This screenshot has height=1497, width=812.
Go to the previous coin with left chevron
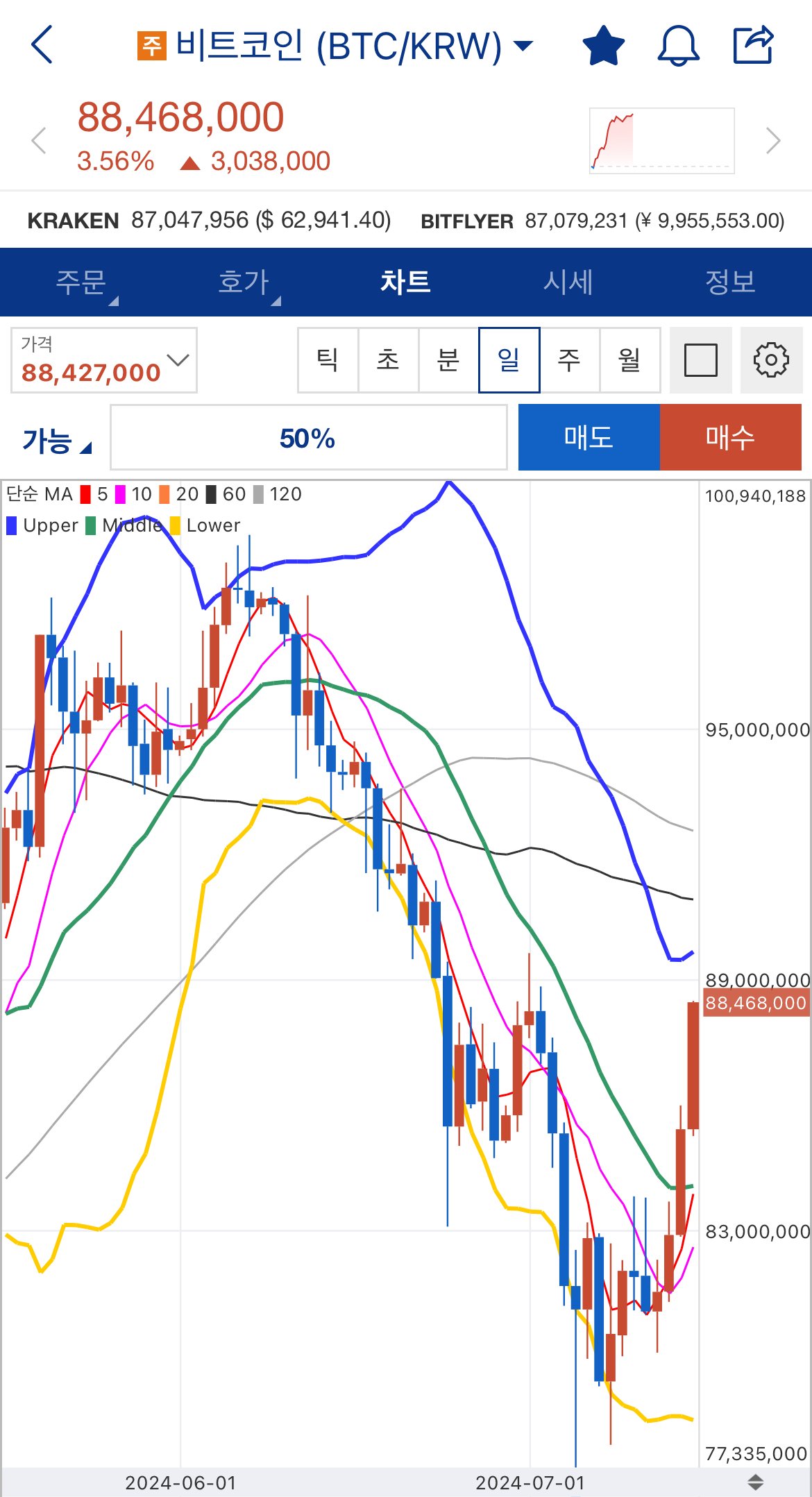[40, 141]
